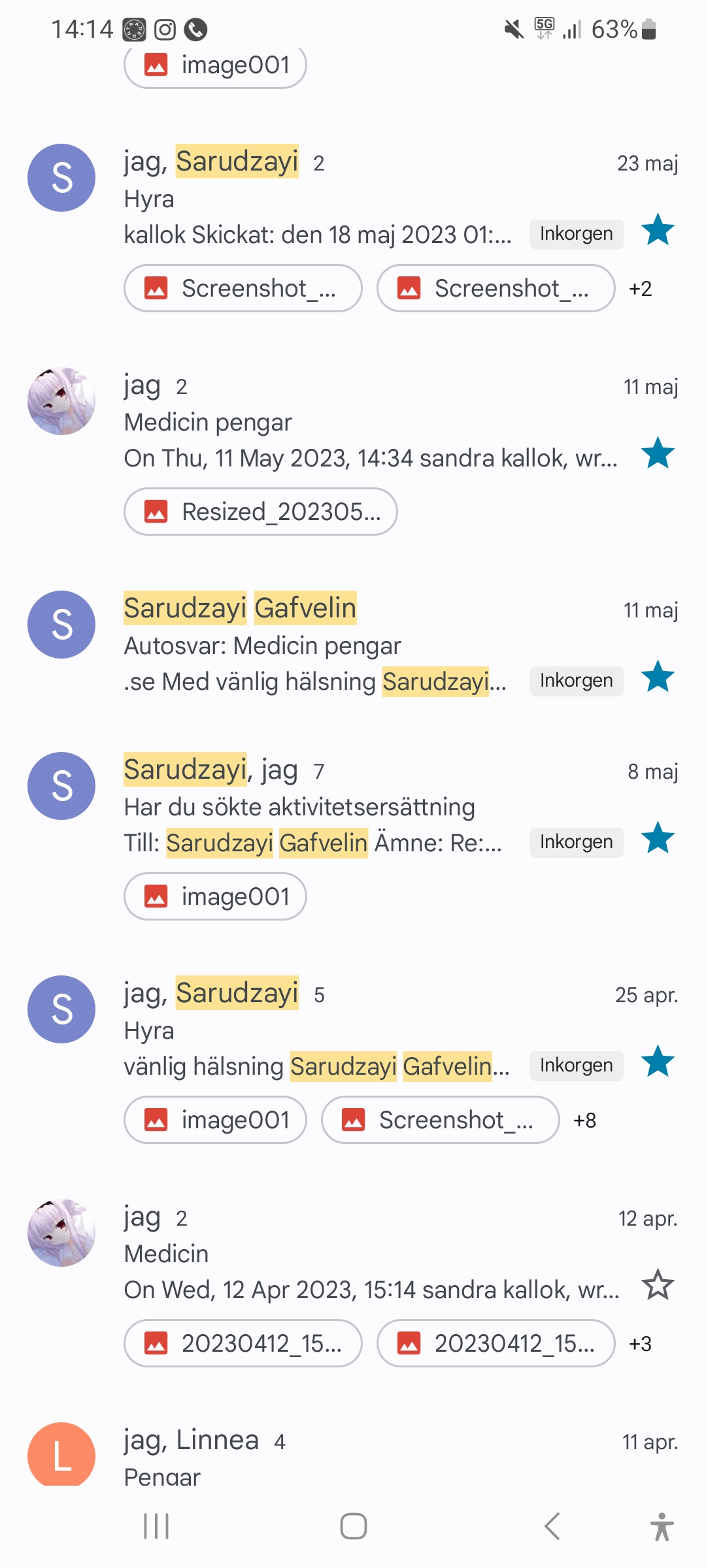Go to the home screen
The height and width of the screenshot is (1568, 706).
pyautogui.click(x=353, y=1526)
